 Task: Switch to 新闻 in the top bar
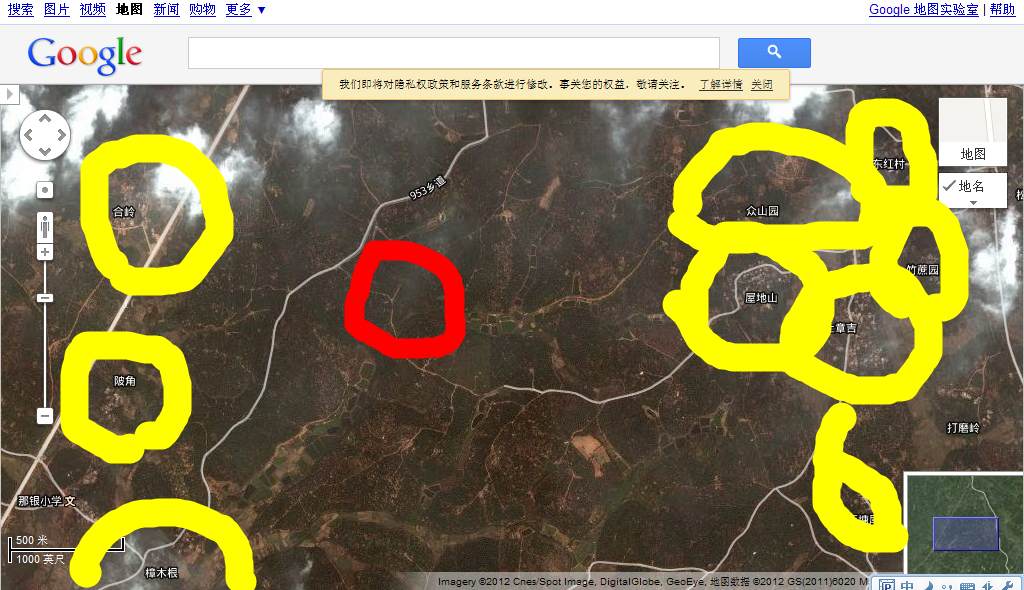pyautogui.click(x=167, y=9)
